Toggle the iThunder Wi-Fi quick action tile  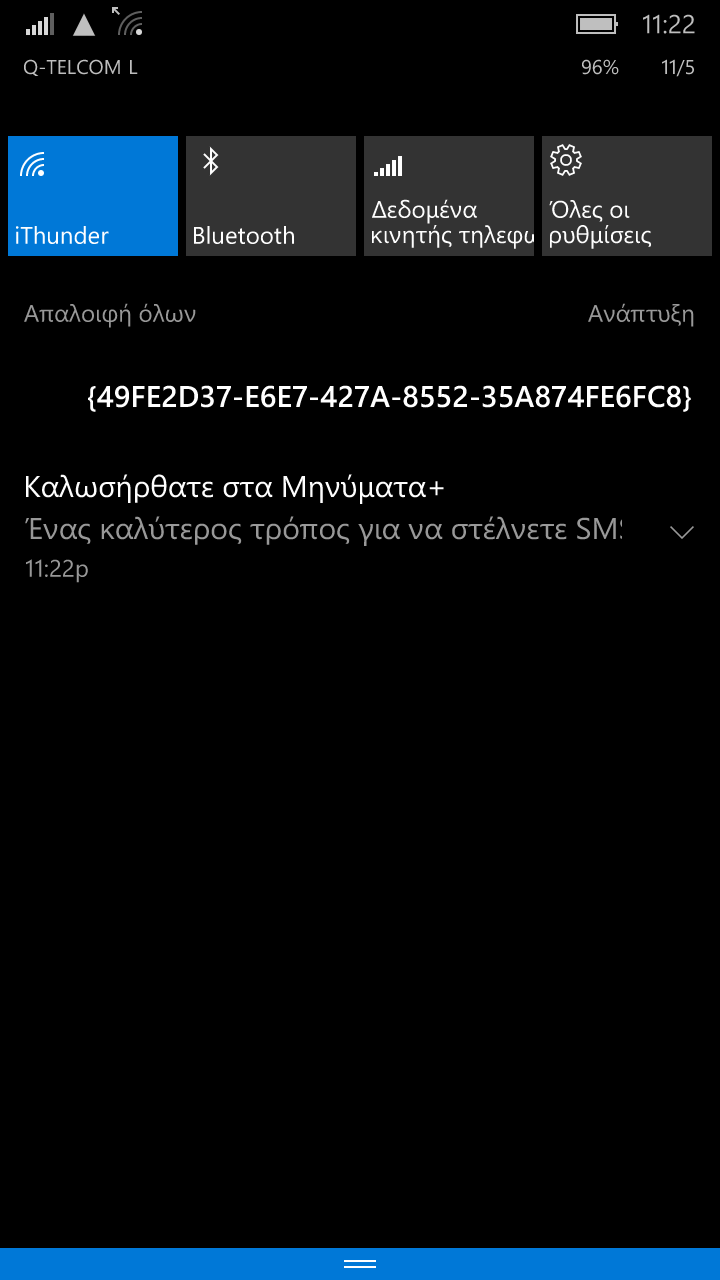click(93, 196)
